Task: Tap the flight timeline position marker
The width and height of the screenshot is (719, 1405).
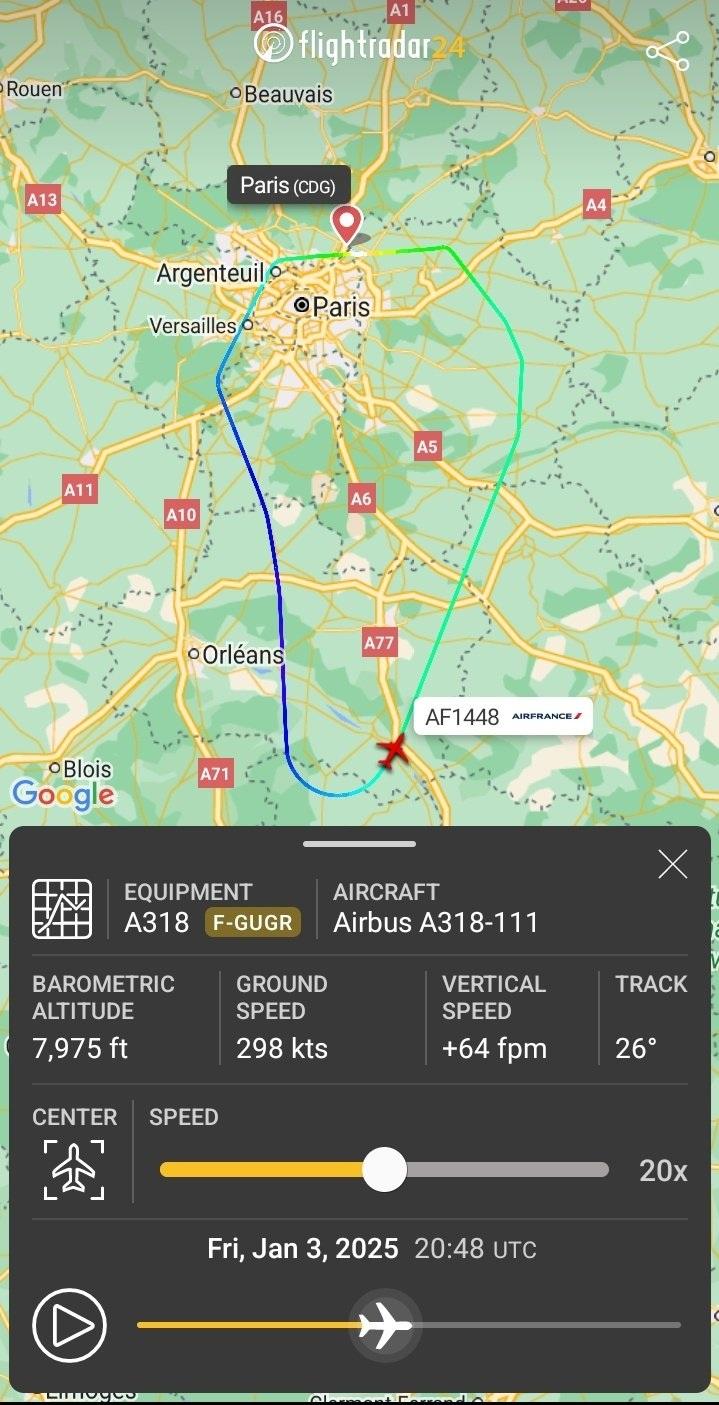Action: pyautogui.click(x=385, y=1326)
